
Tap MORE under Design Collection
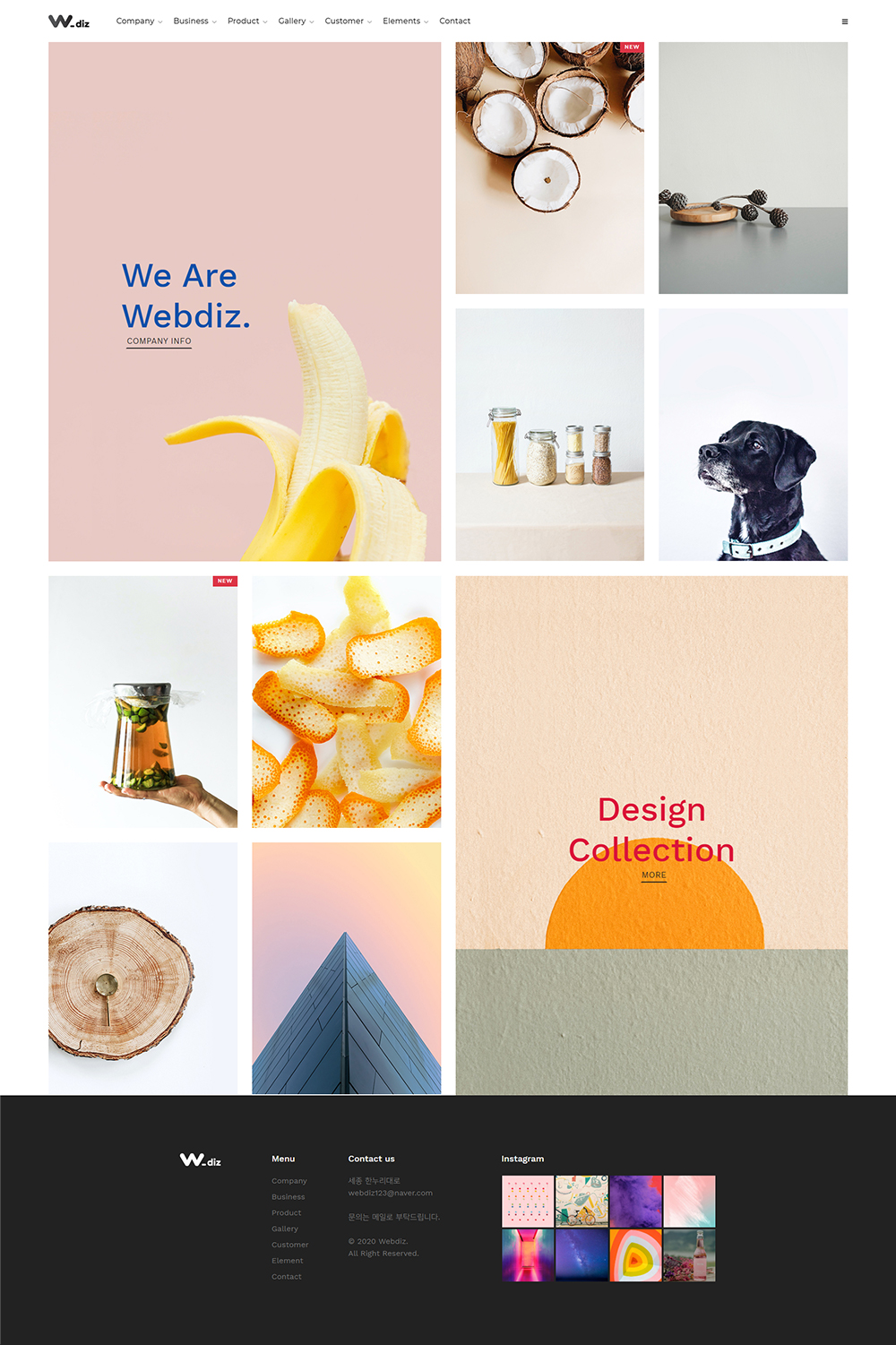(x=653, y=875)
